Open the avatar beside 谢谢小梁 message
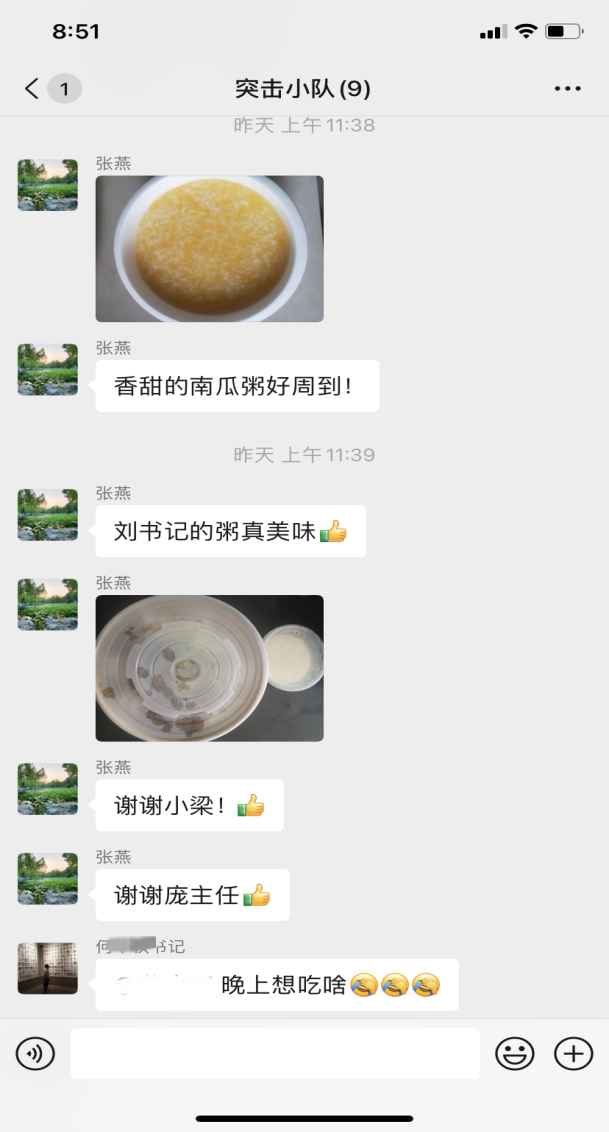Viewport: 609px width, 1132px height. point(48,789)
